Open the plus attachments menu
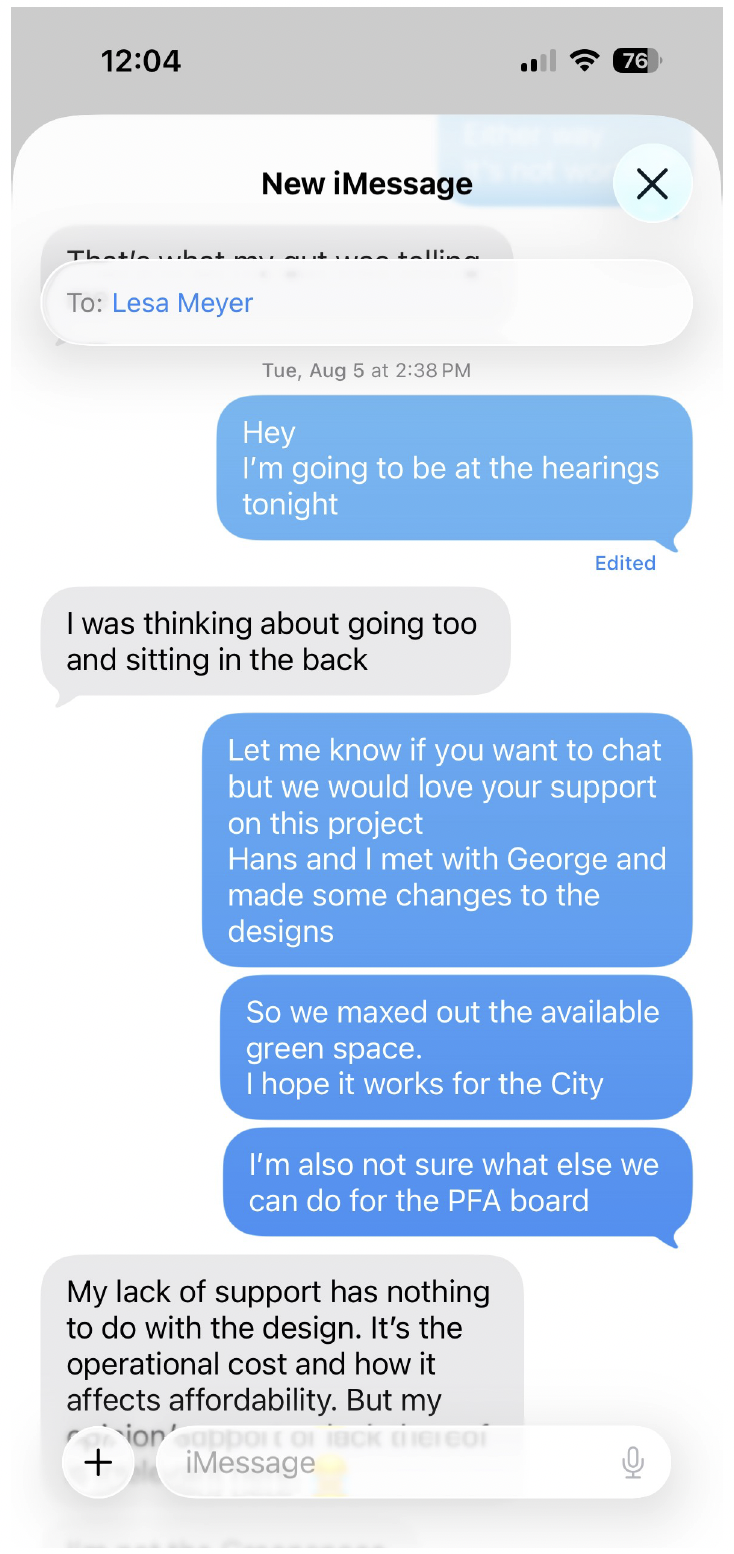 click(x=98, y=1463)
